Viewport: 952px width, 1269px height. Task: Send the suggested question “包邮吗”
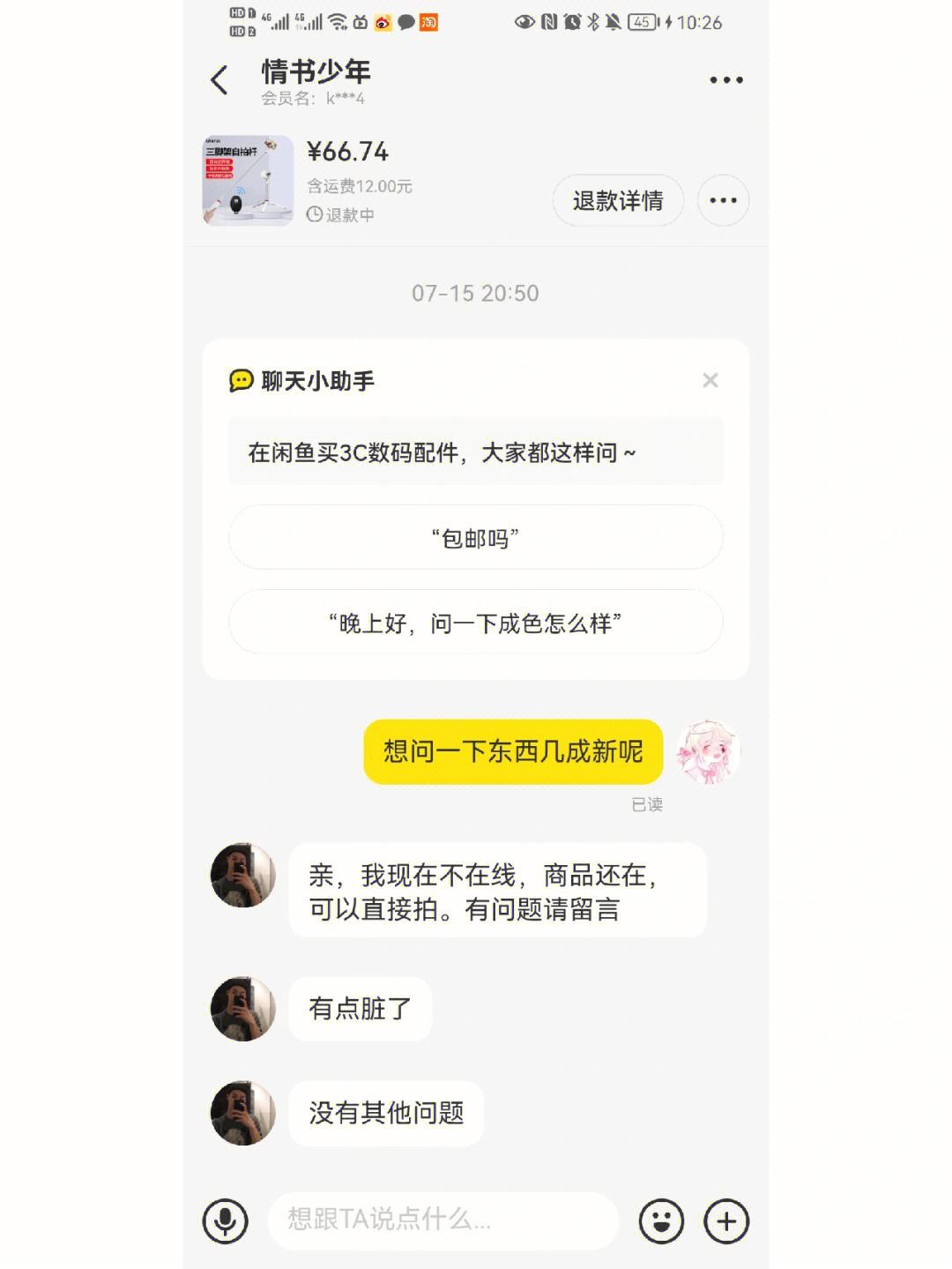point(475,538)
